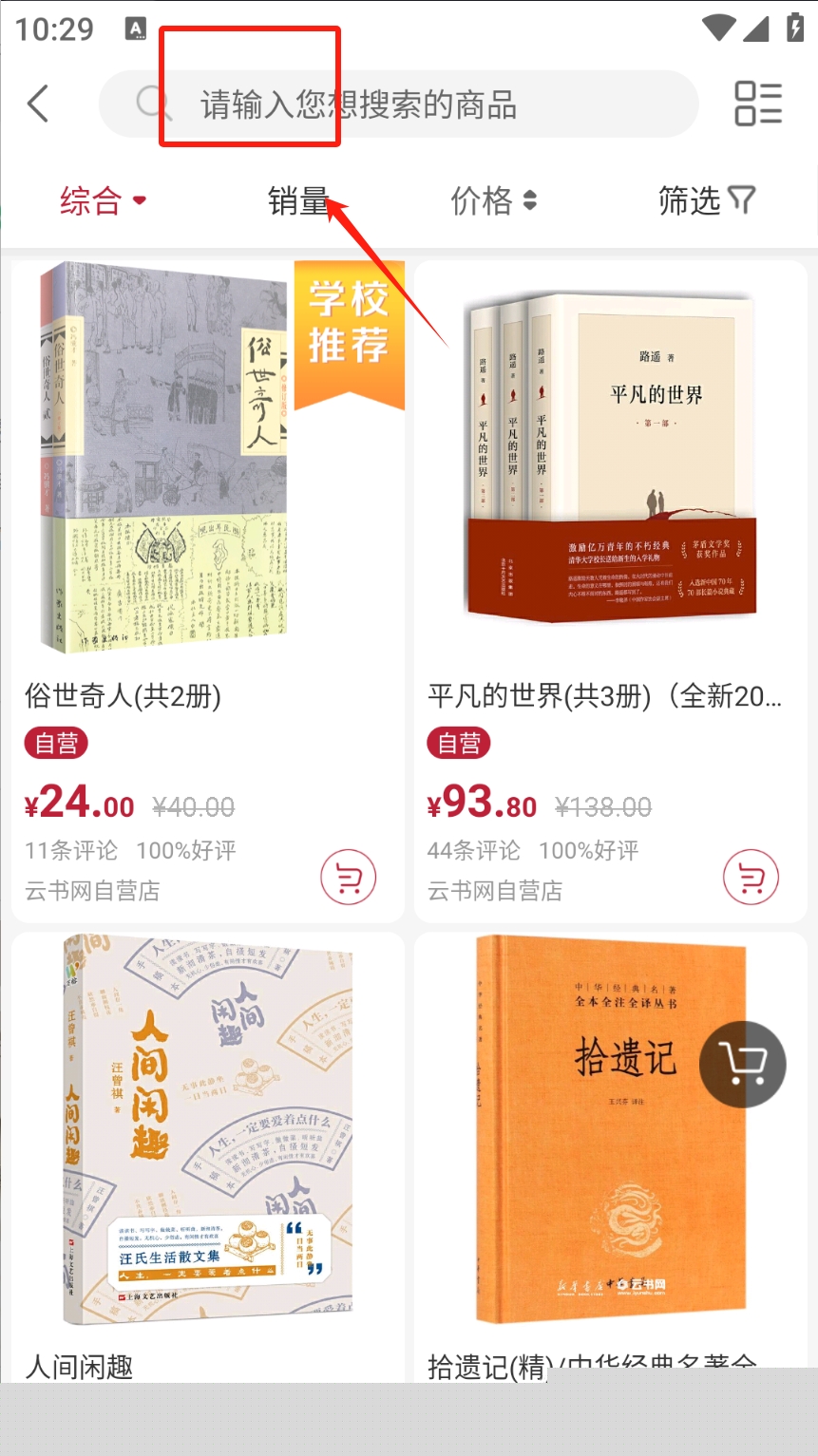Open the 筛选 filter panel
The width and height of the screenshot is (818, 1456).
click(x=706, y=200)
